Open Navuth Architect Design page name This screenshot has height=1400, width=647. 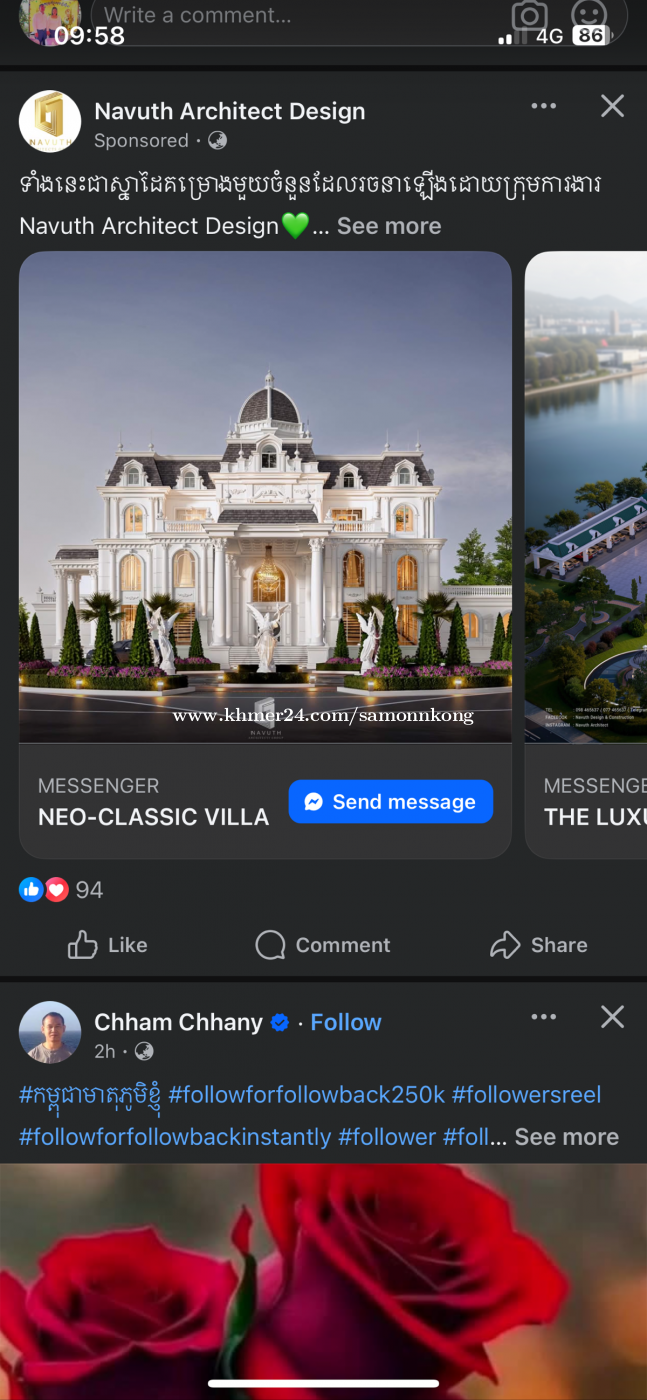pyautogui.click(x=229, y=111)
